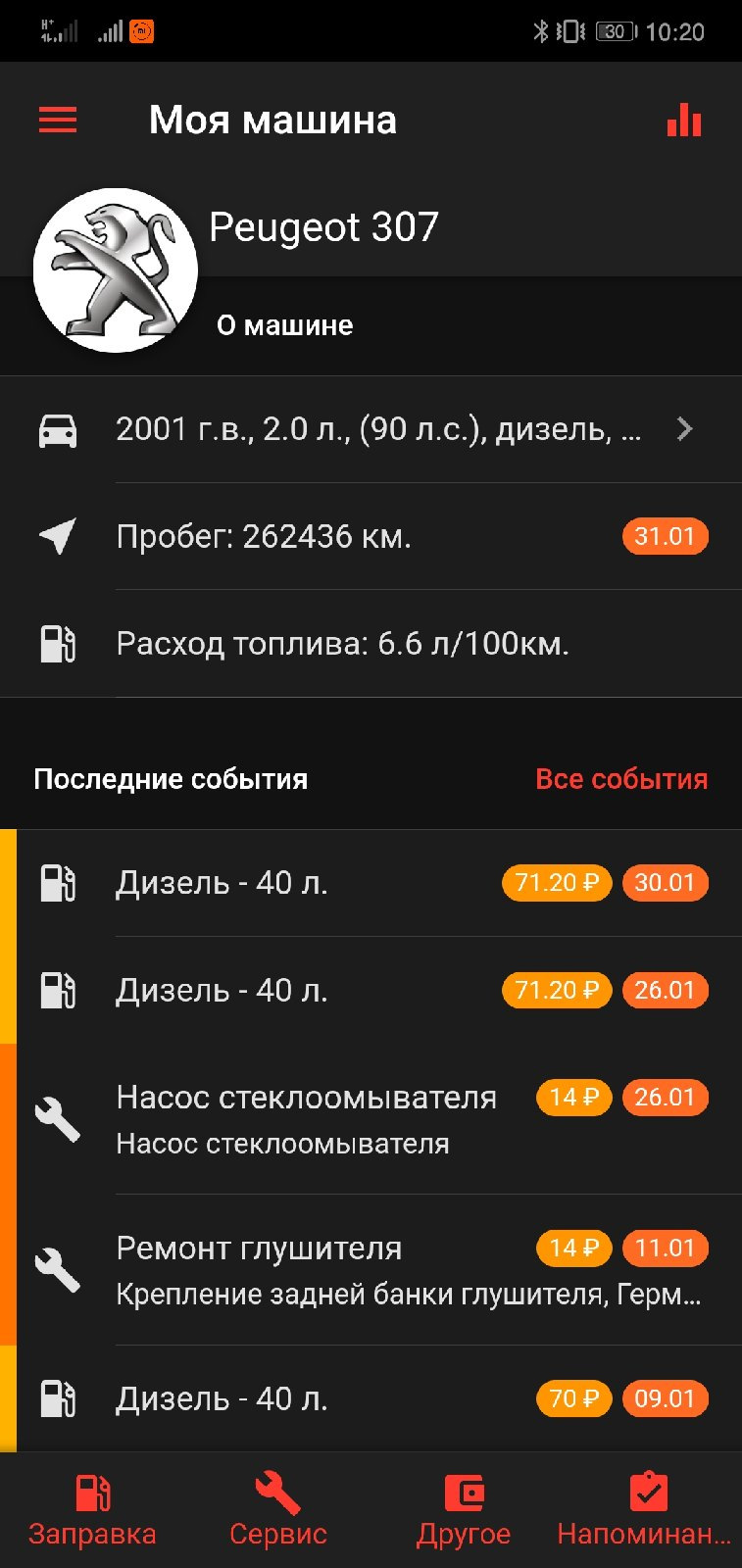Open the Дизель refuel event dated 30.01
The height and width of the screenshot is (1568, 742).
(371, 883)
